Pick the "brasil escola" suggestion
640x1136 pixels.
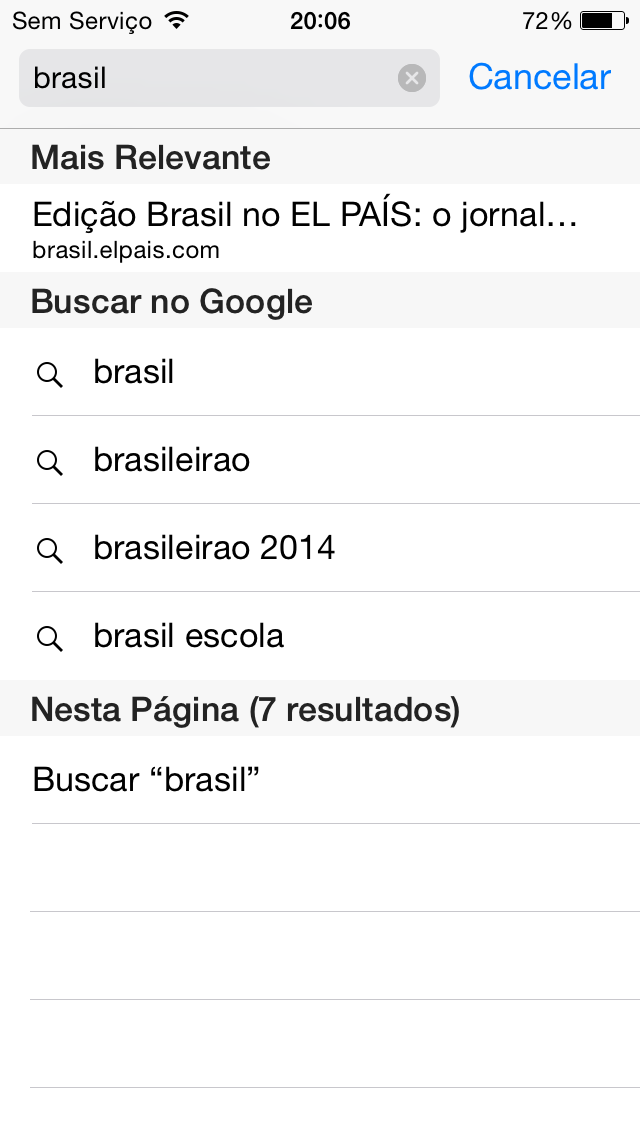click(x=320, y=636)
